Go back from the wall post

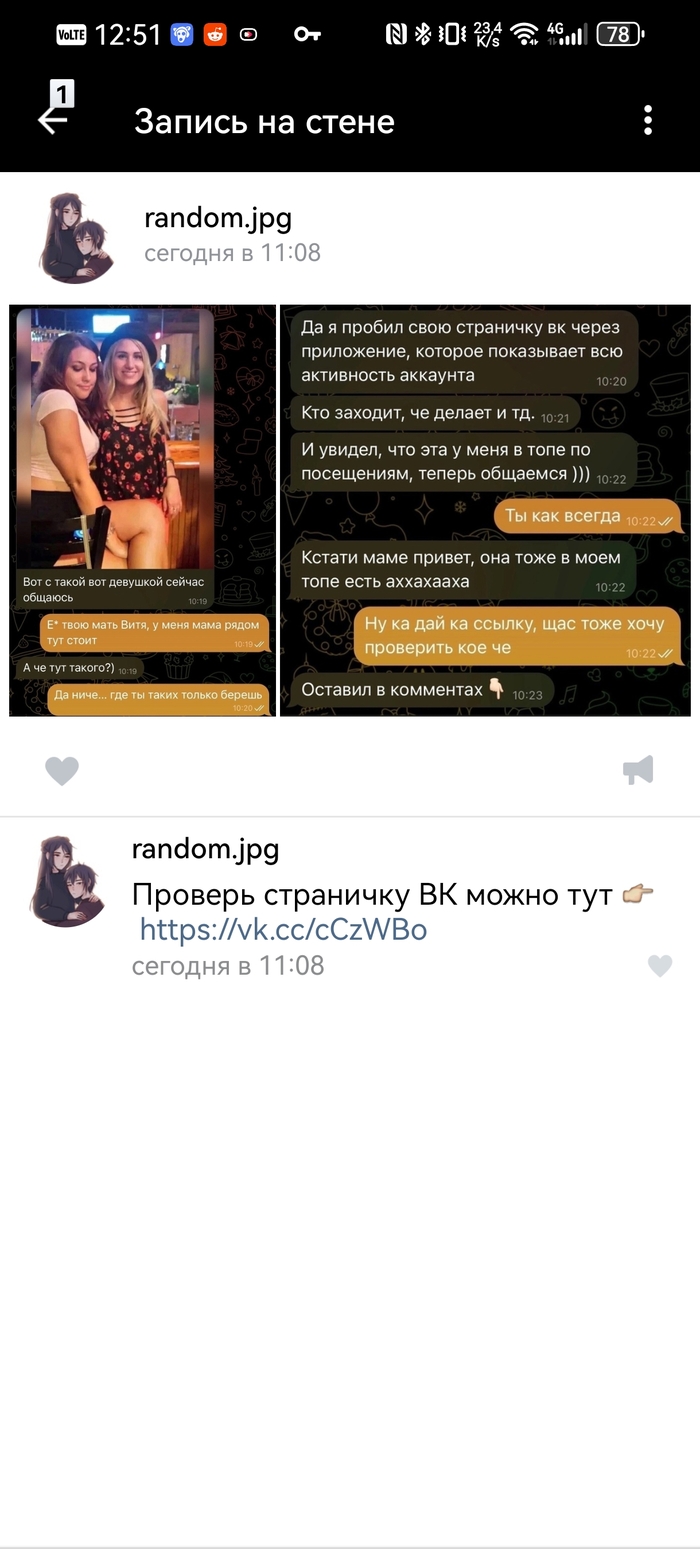click(53, 120)
